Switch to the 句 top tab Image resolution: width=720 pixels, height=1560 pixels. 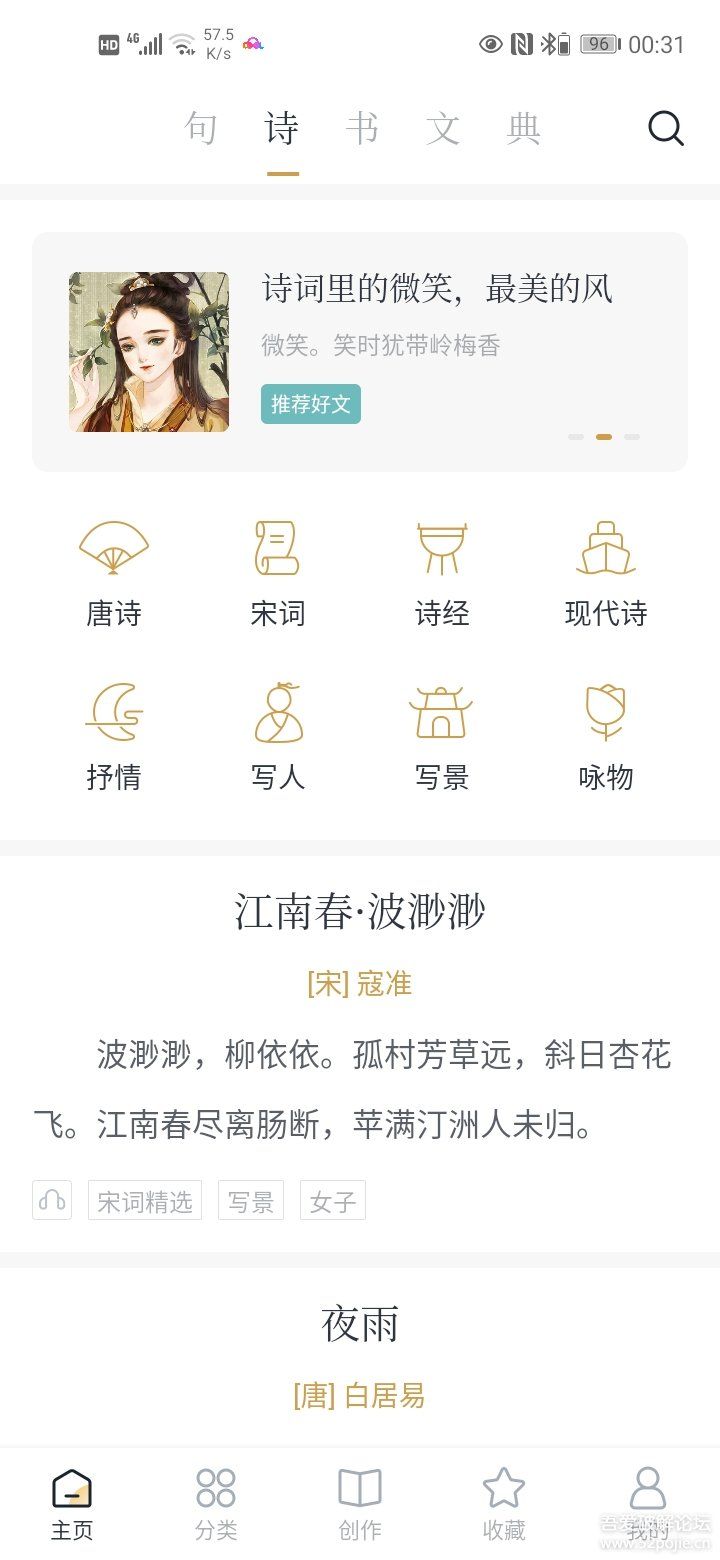201,129
